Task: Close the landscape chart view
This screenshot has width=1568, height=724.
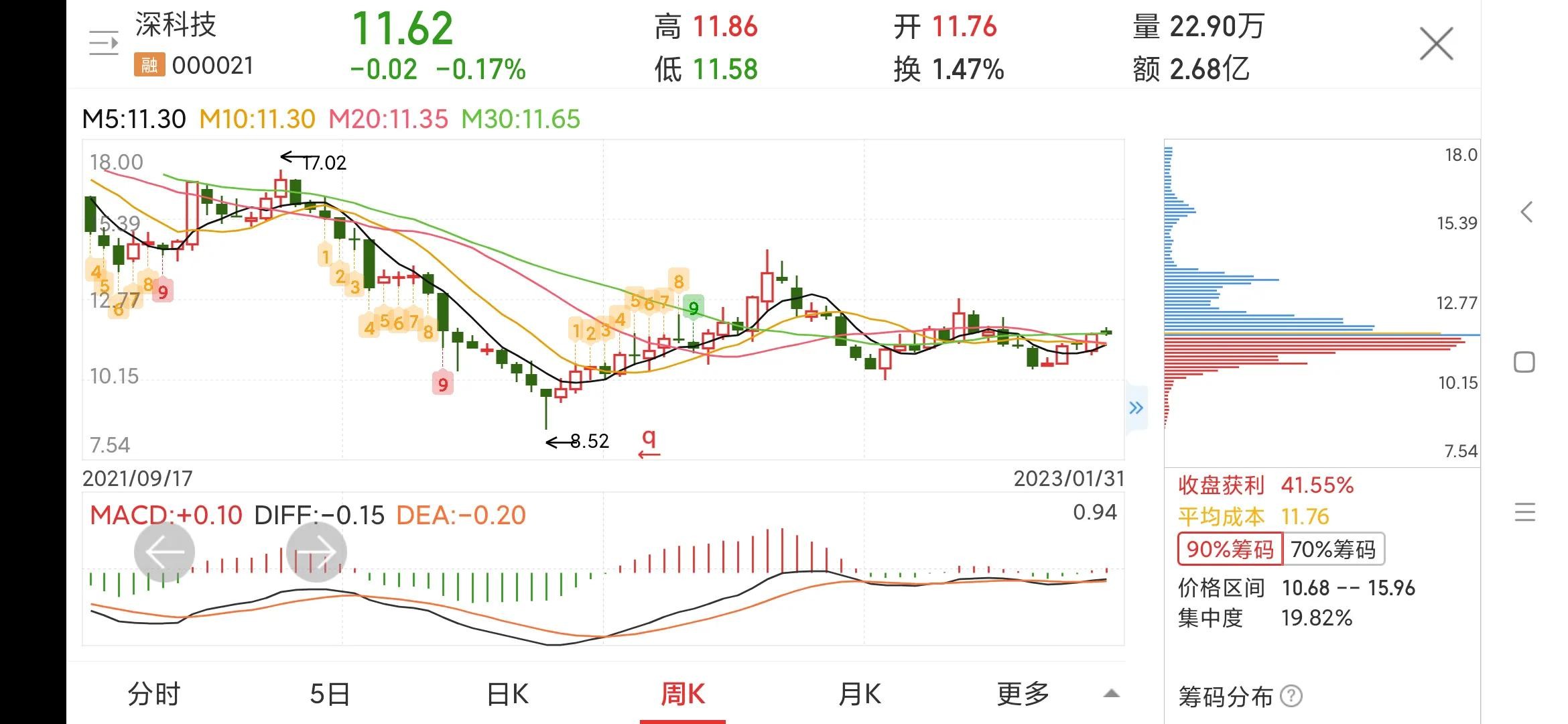Action: [x=1436, y=44]
